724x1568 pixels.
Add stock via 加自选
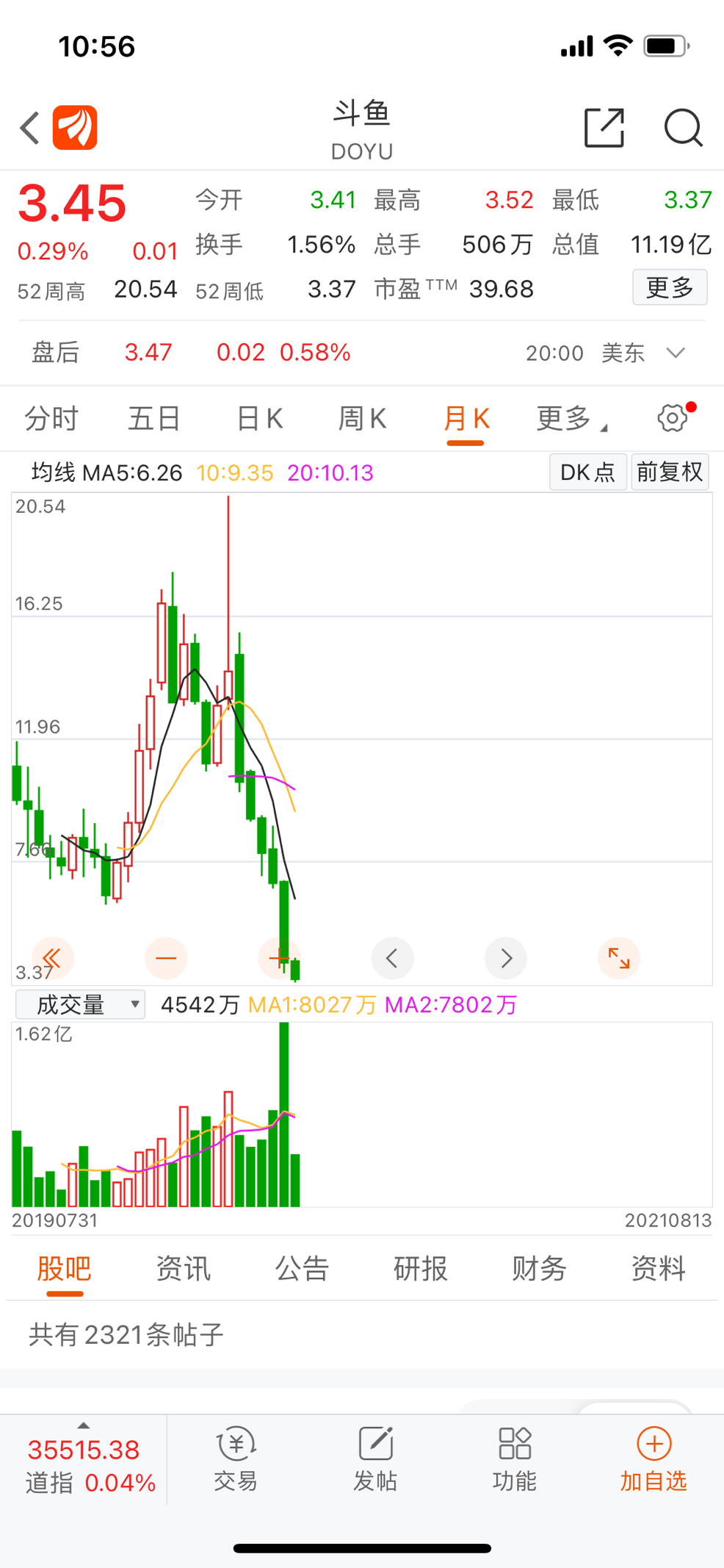tap(654, 1460)
